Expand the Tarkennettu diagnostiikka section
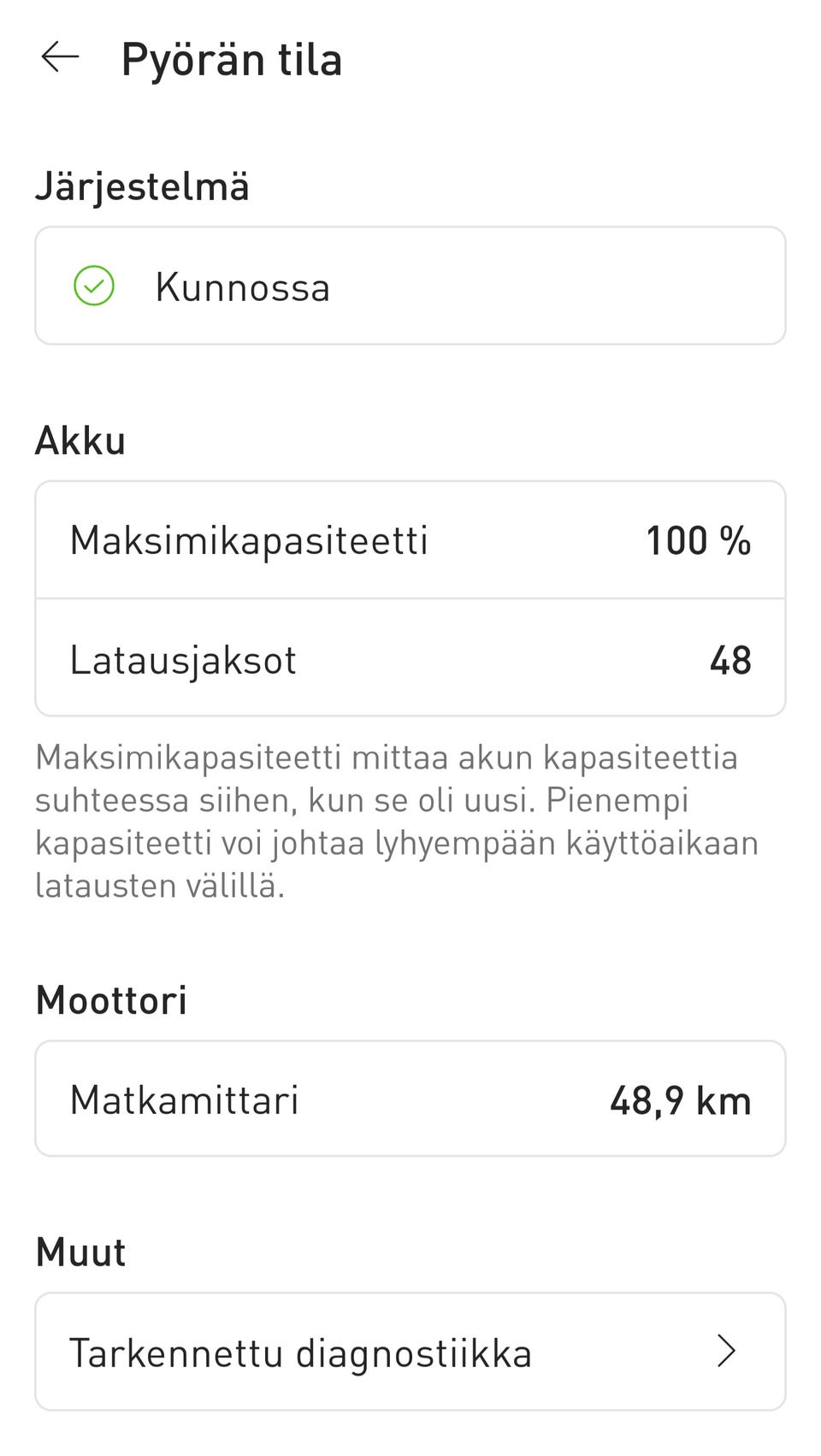The height and width of the screenshot is (1456, 821). [409, 1351]
